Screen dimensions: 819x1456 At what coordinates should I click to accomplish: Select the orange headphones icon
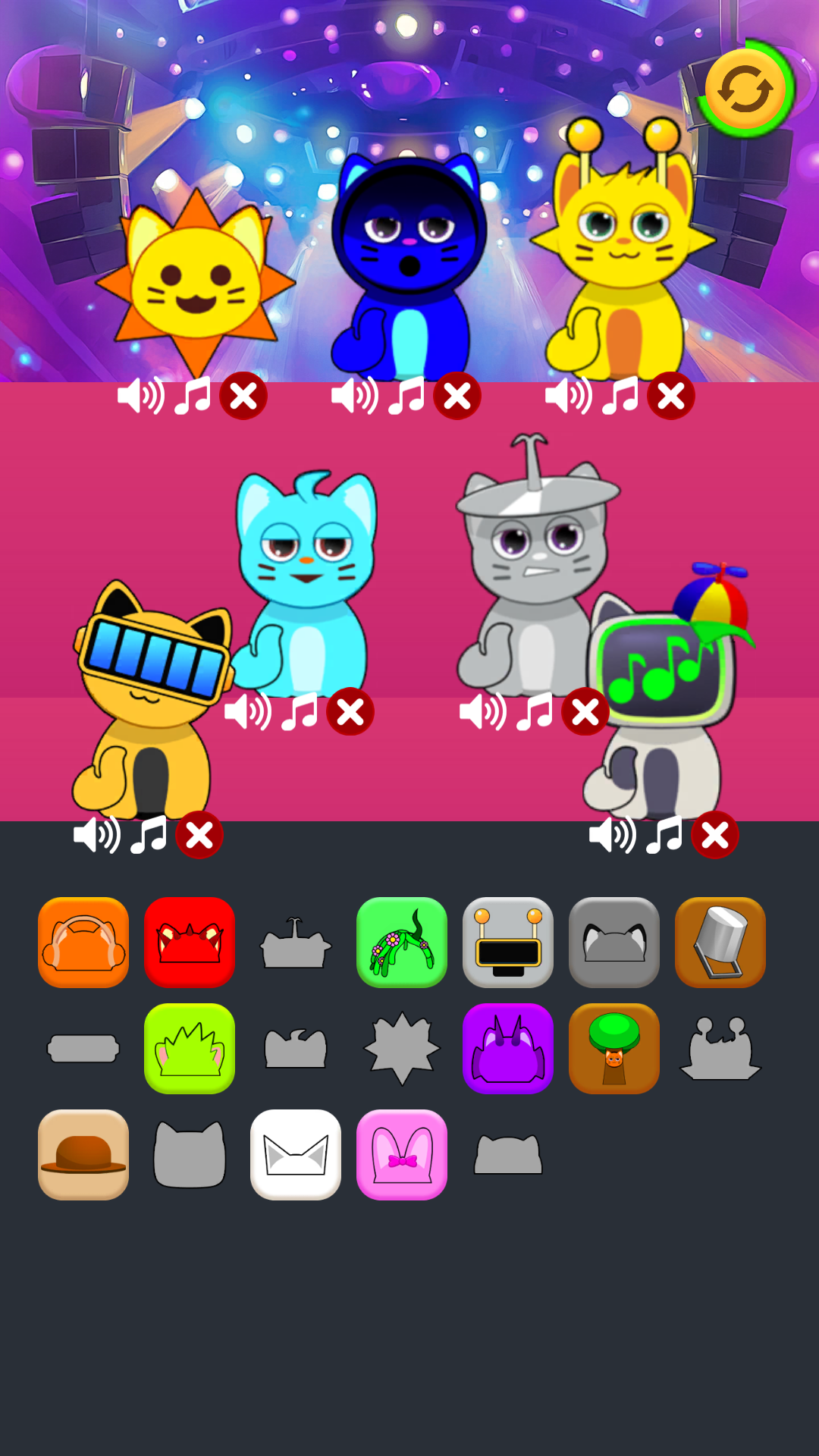click(83, 943)
